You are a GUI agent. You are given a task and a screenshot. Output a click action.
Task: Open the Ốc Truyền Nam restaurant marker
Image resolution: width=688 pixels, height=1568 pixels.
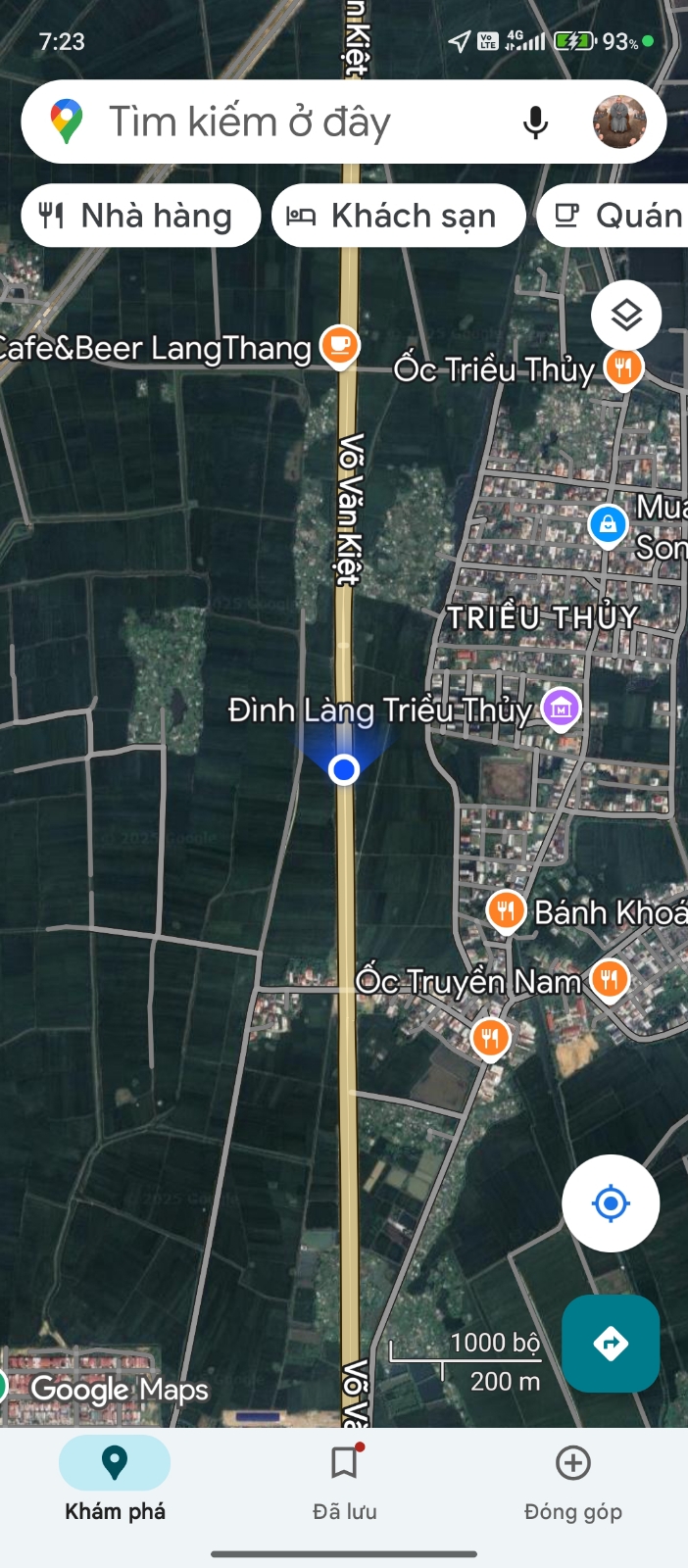pyautogui.click(x=610, y=978)
